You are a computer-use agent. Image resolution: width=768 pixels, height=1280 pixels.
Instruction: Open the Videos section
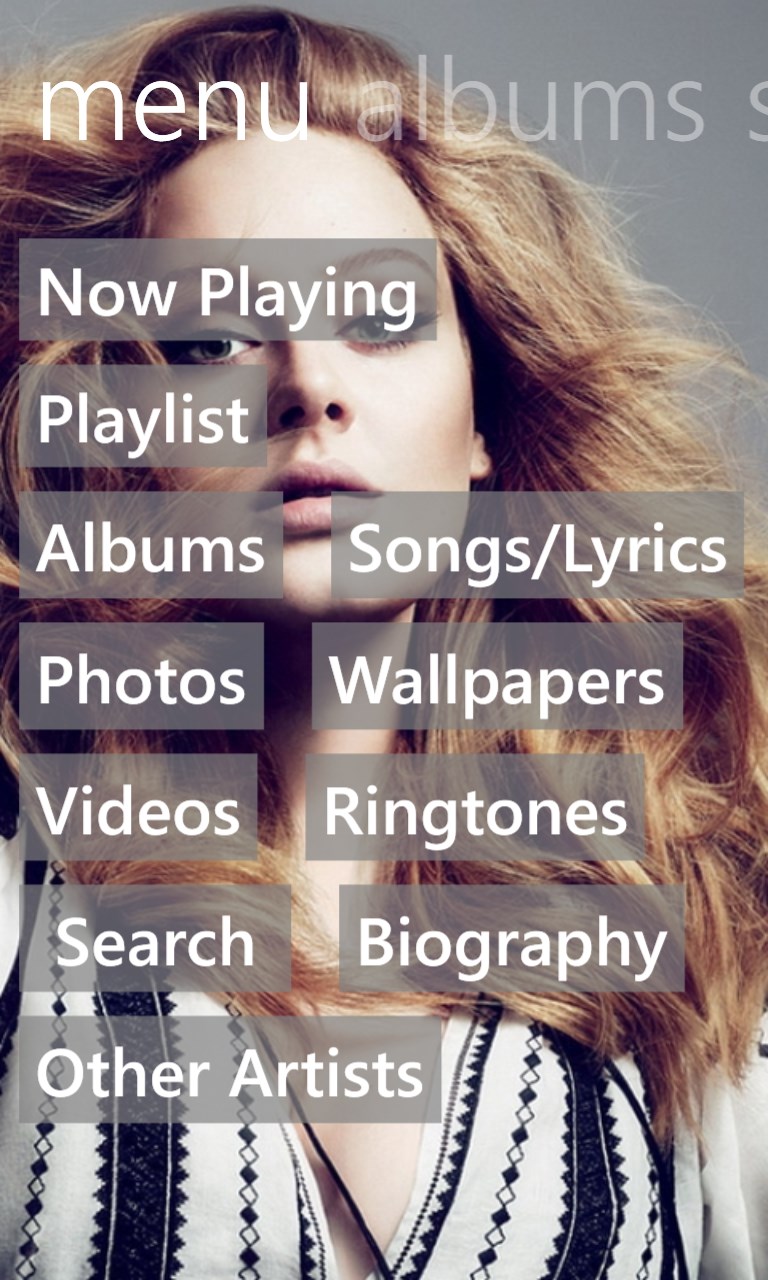139,808
